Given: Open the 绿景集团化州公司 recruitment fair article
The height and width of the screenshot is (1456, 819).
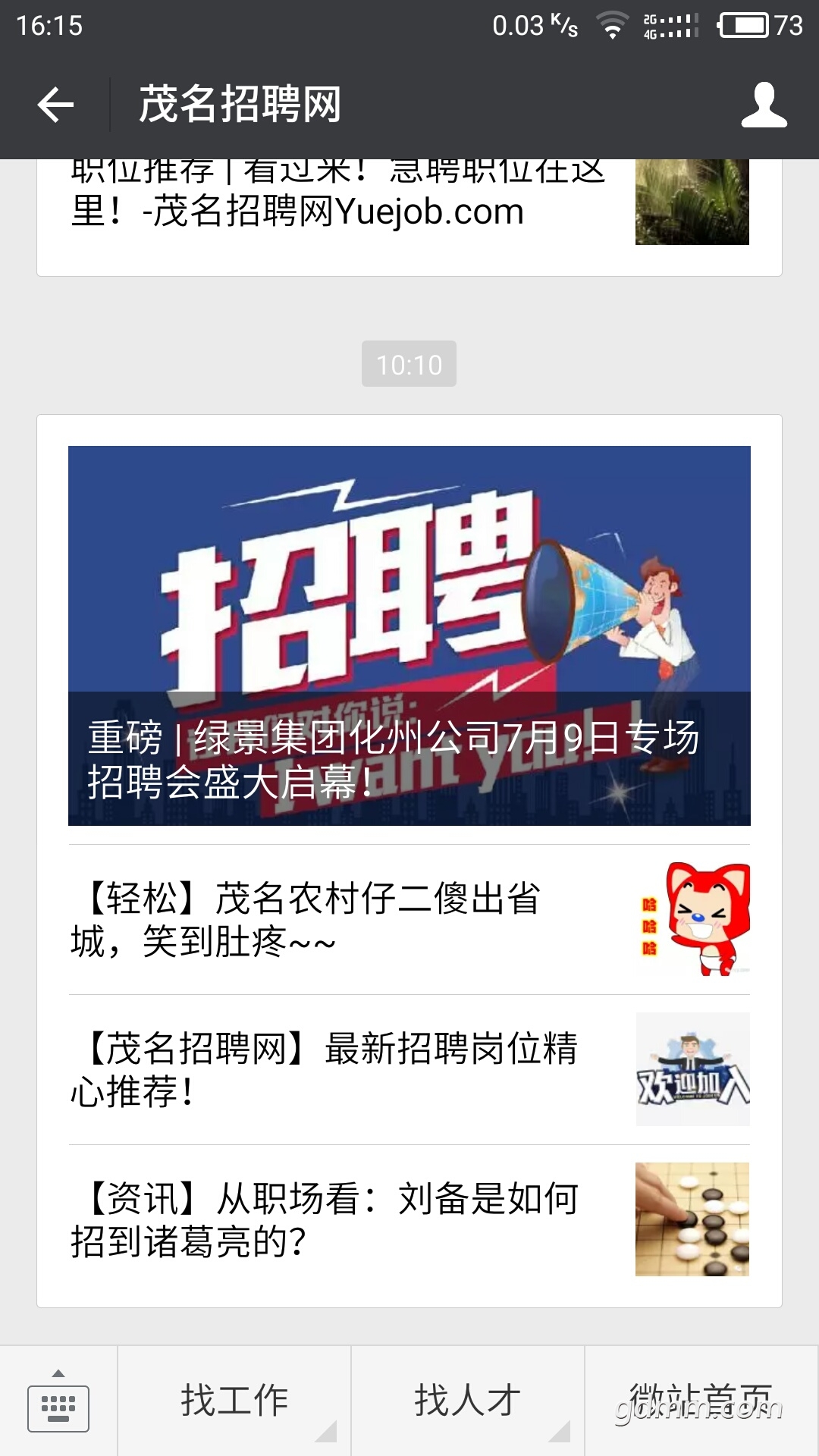Looking at the screenshot, I should 409,635.
